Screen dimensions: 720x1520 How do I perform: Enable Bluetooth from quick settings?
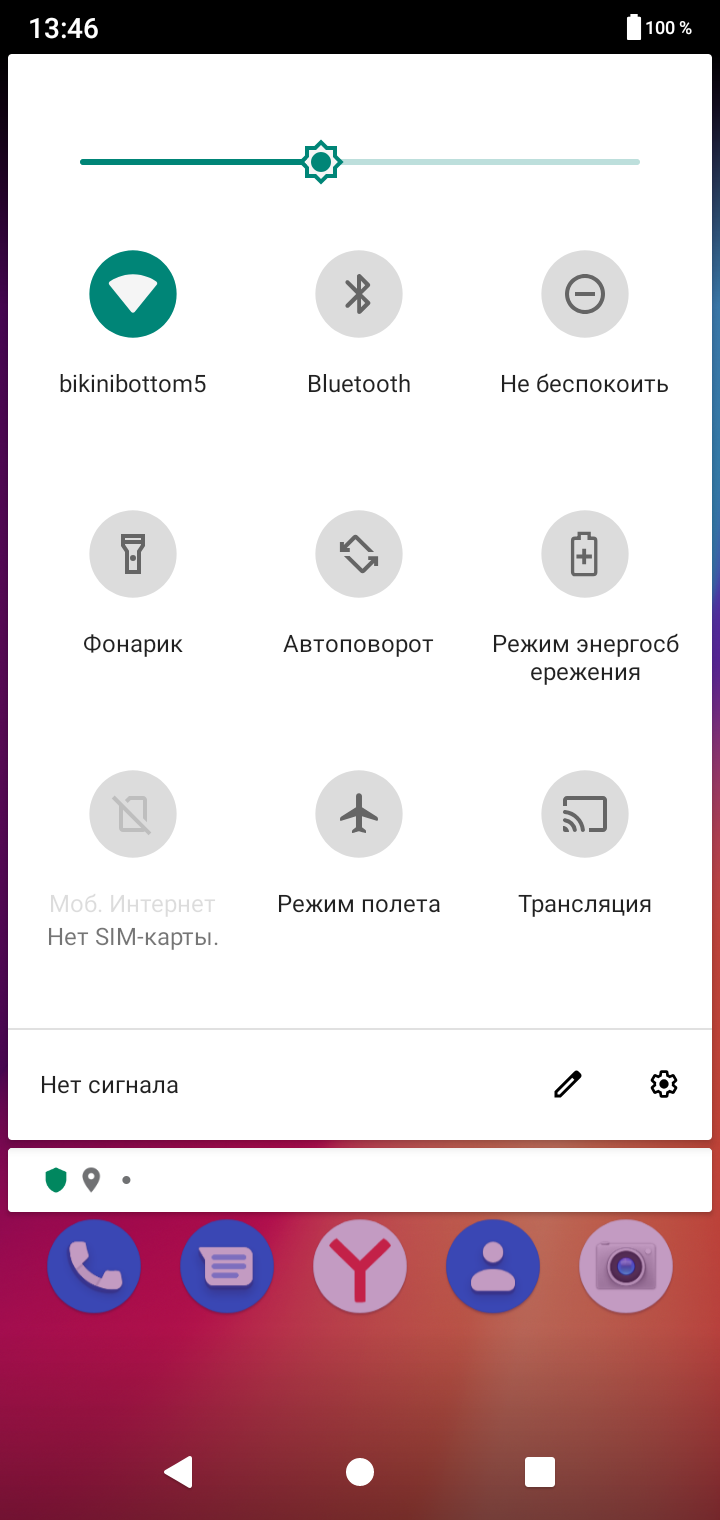359,294
